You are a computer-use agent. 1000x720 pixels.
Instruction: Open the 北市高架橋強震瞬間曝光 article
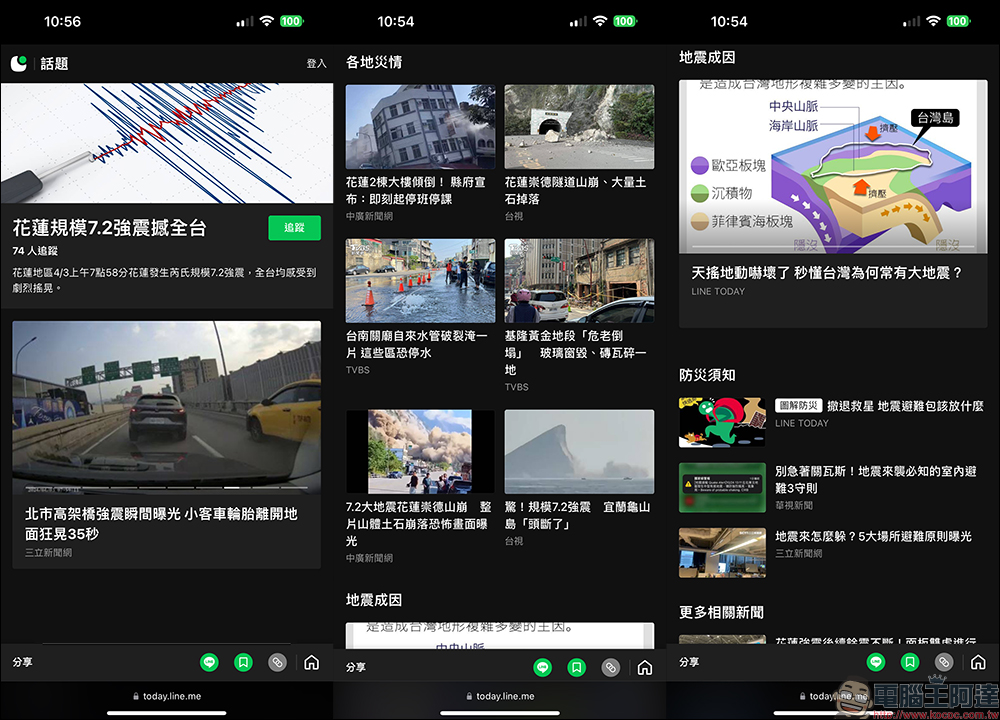pyautogui.click(x=166, y=444)
